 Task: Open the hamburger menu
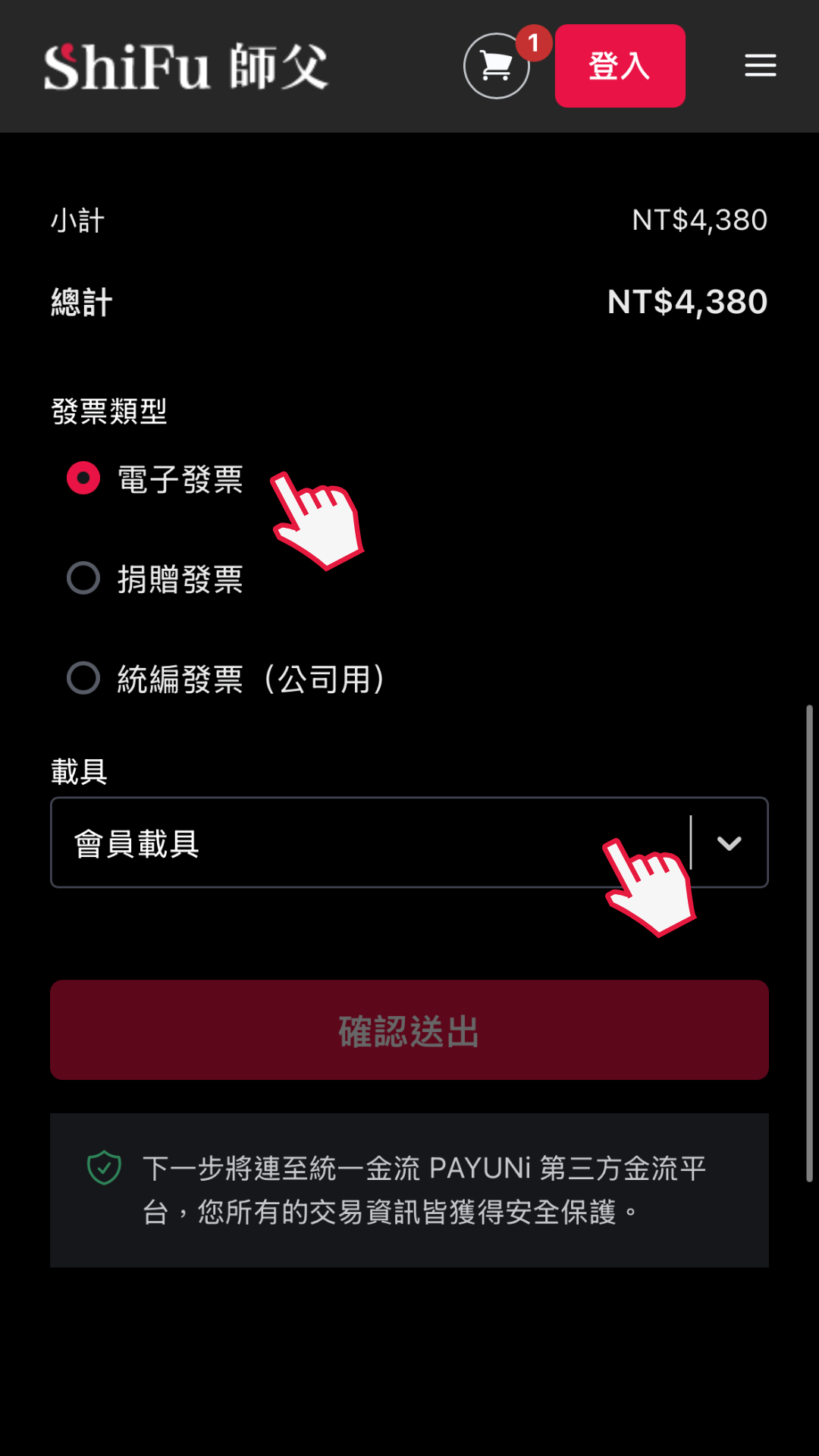(760, 66)
